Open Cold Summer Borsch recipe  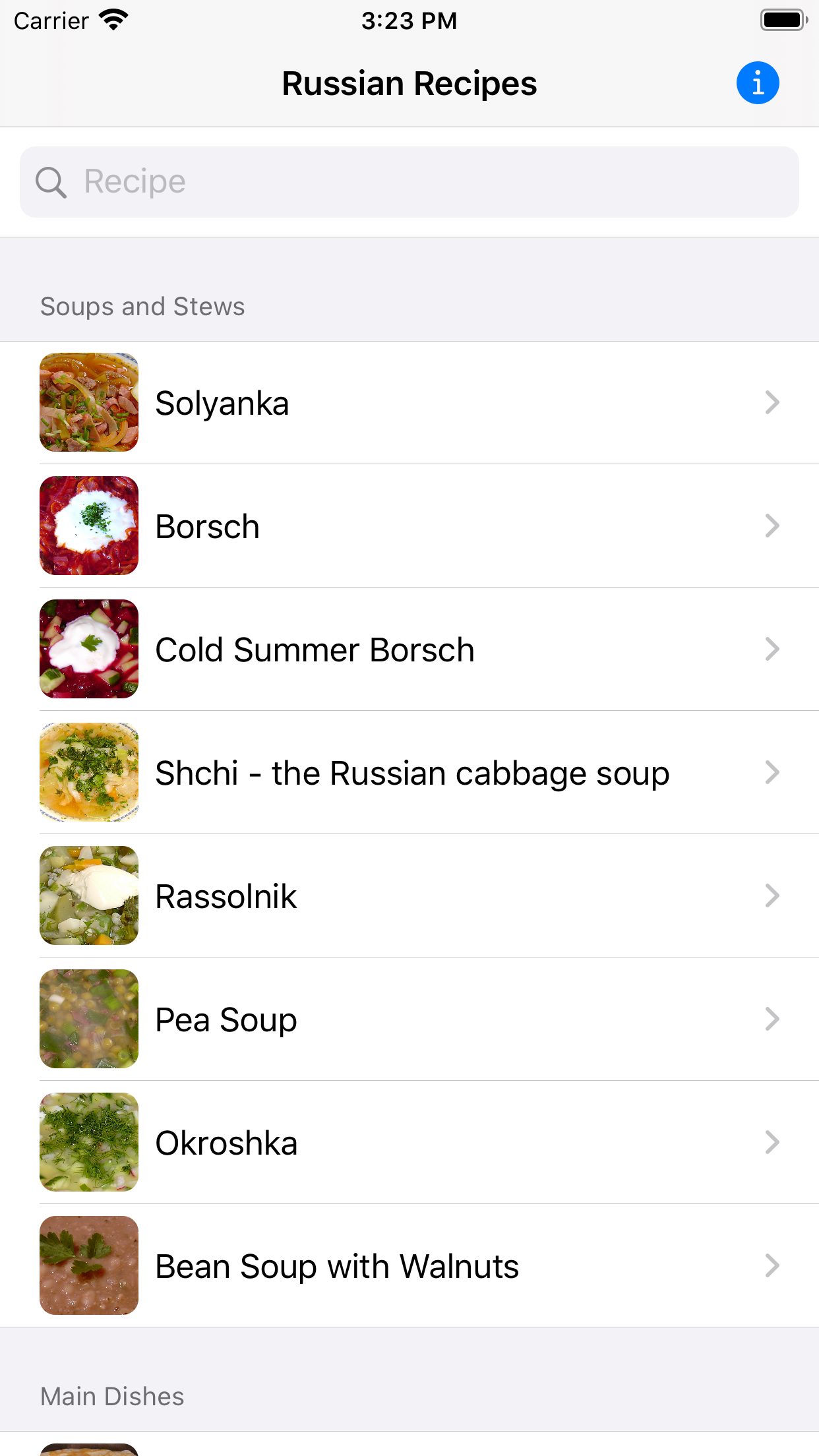point(409,650)
